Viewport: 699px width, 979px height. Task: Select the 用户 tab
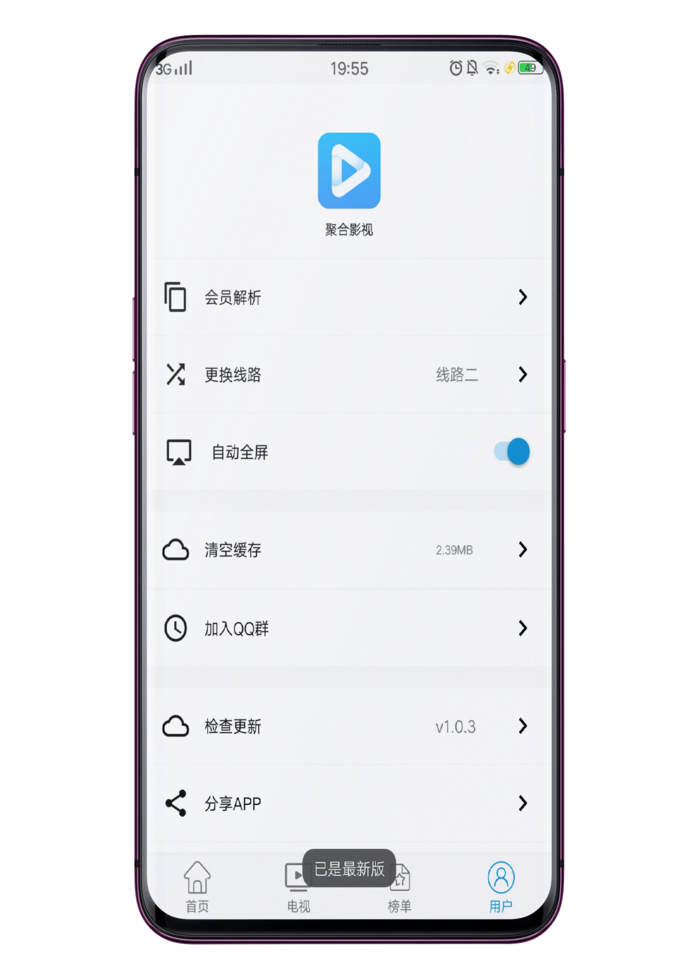tap(501, 888)
